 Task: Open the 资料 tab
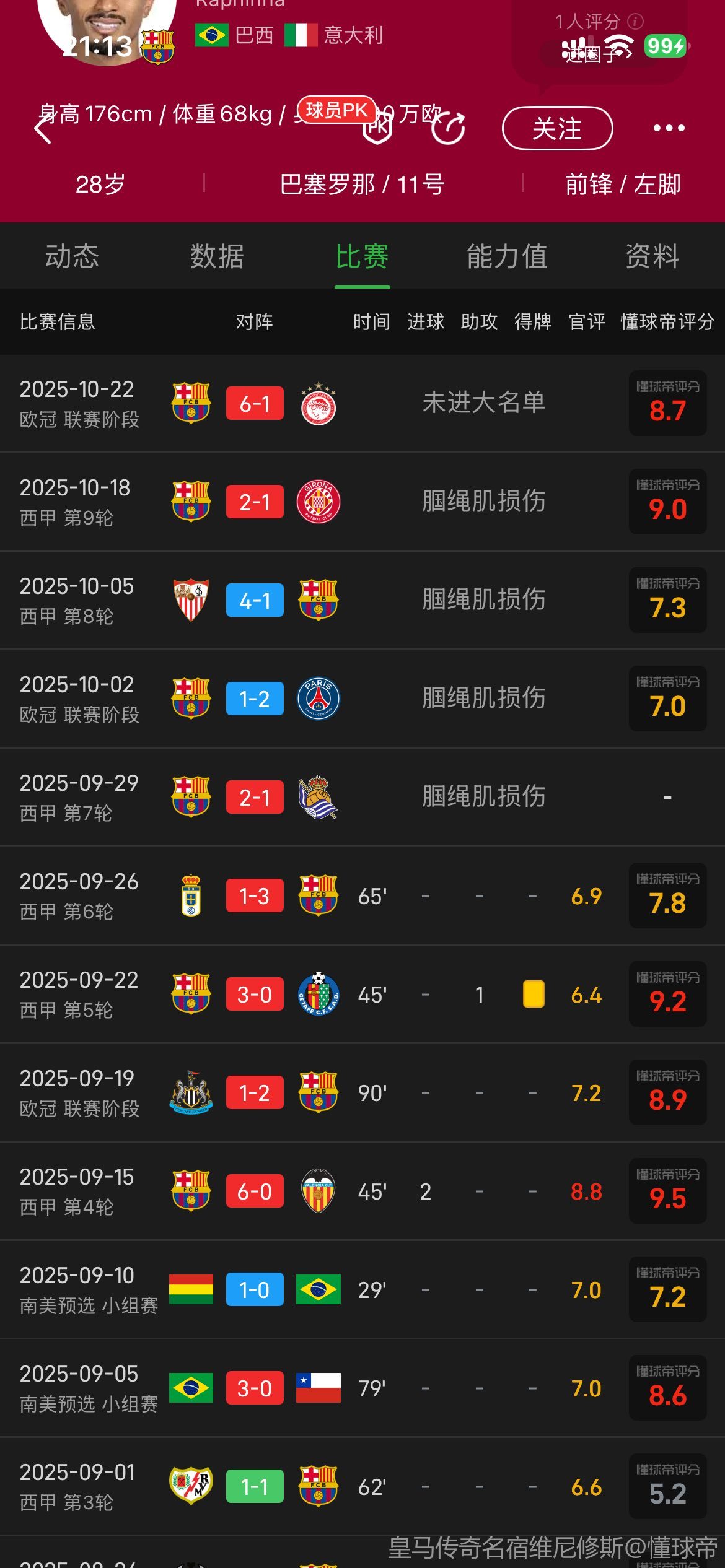tap(652, 256)
